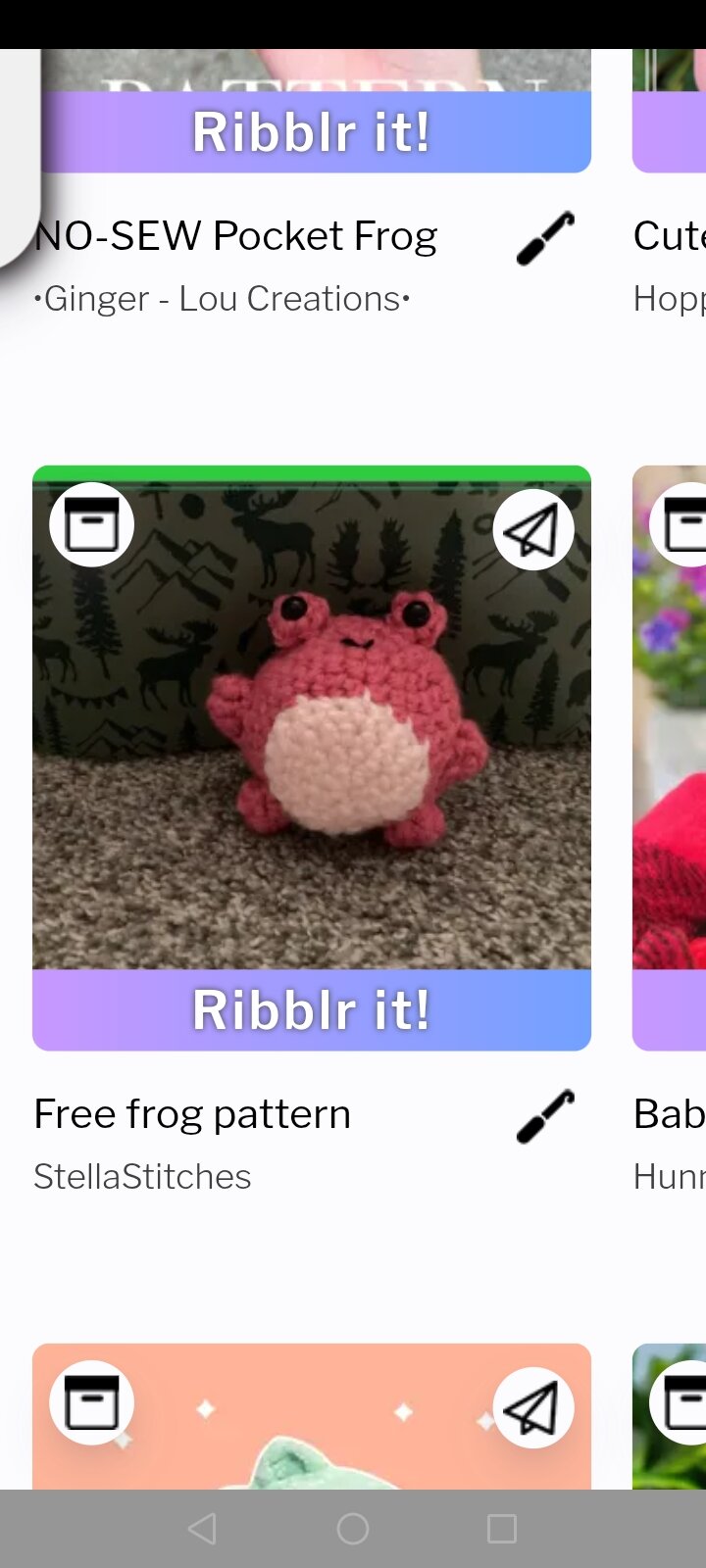Screen dimensions: 706x1568
Task: Save the peach card using the box icon
Action: pyautogui.click(x=92, y=1402)
